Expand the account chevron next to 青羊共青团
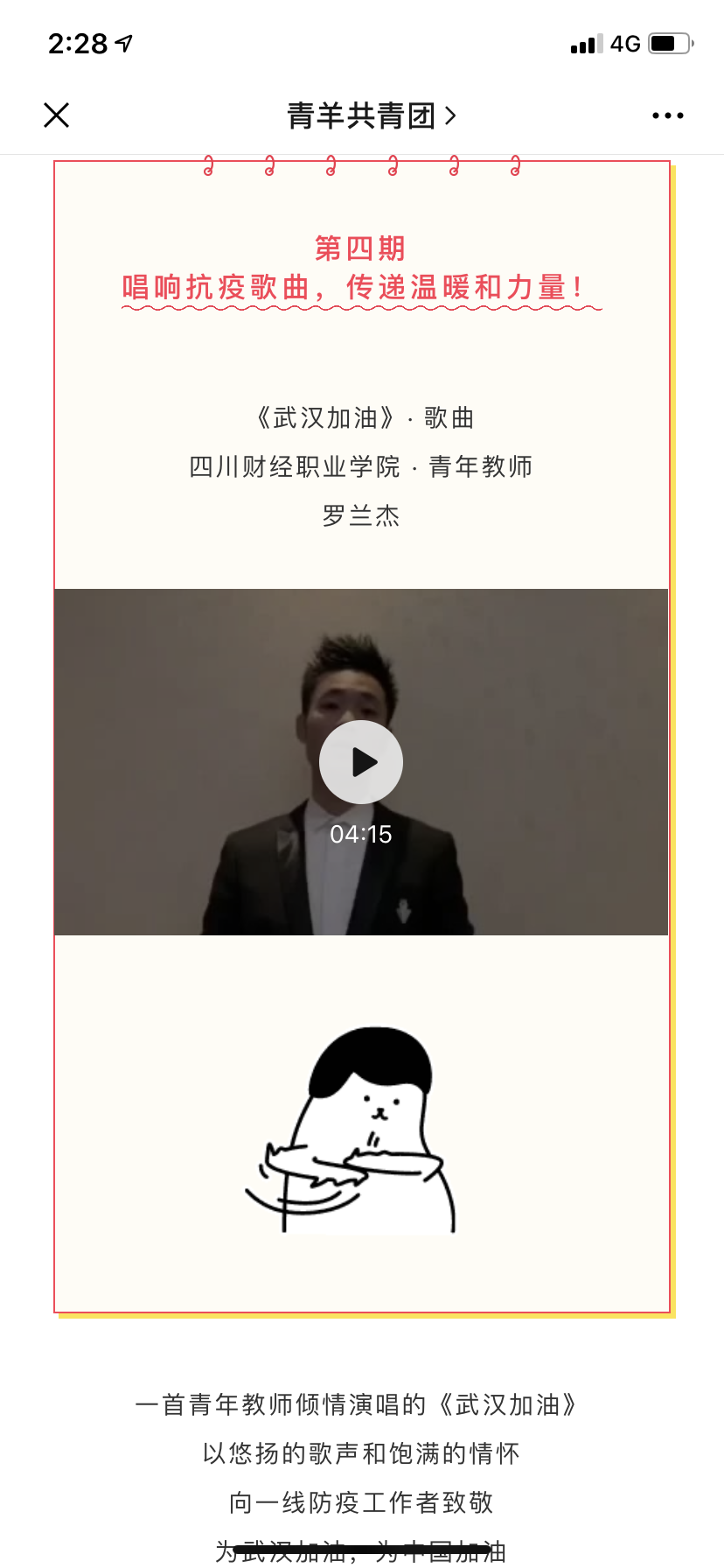 pyautogui.click(x=450, y=115)
